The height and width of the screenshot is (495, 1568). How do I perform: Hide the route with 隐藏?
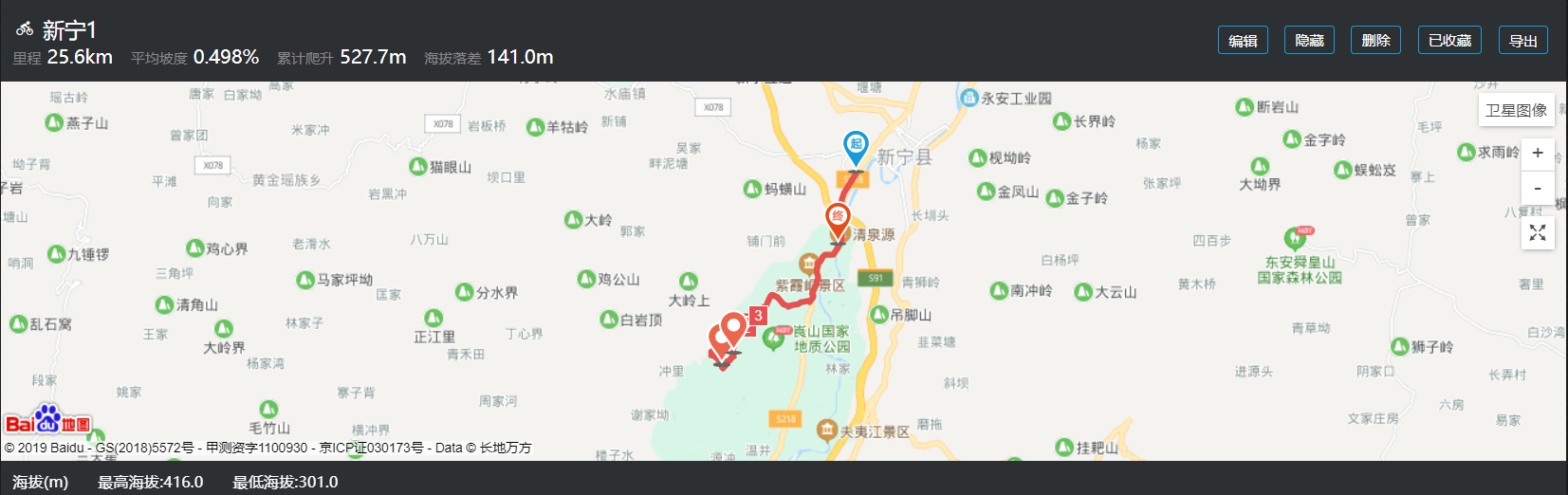tap(1309, 41)
